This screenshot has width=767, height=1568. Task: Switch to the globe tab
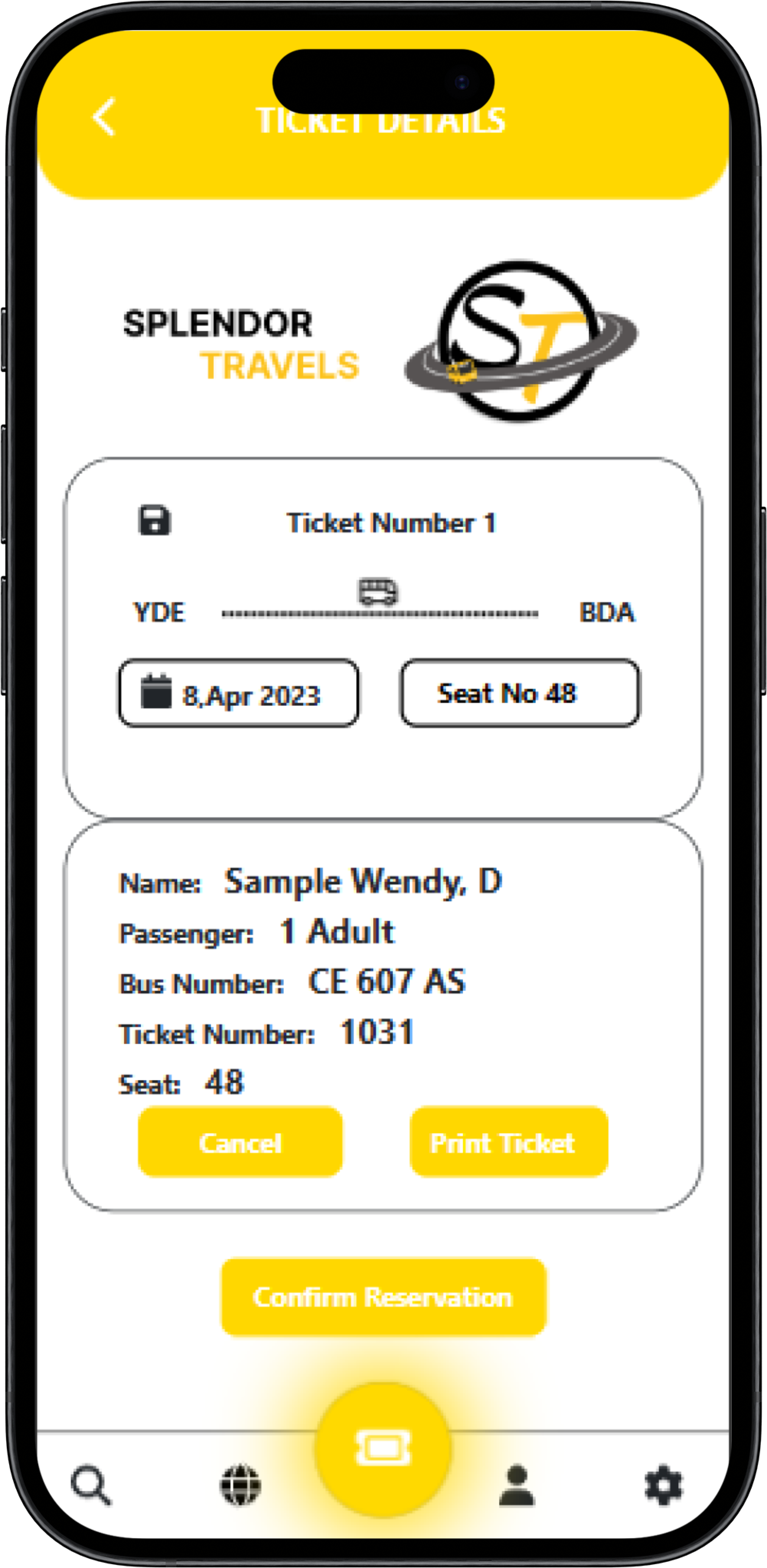(240, 1485)
